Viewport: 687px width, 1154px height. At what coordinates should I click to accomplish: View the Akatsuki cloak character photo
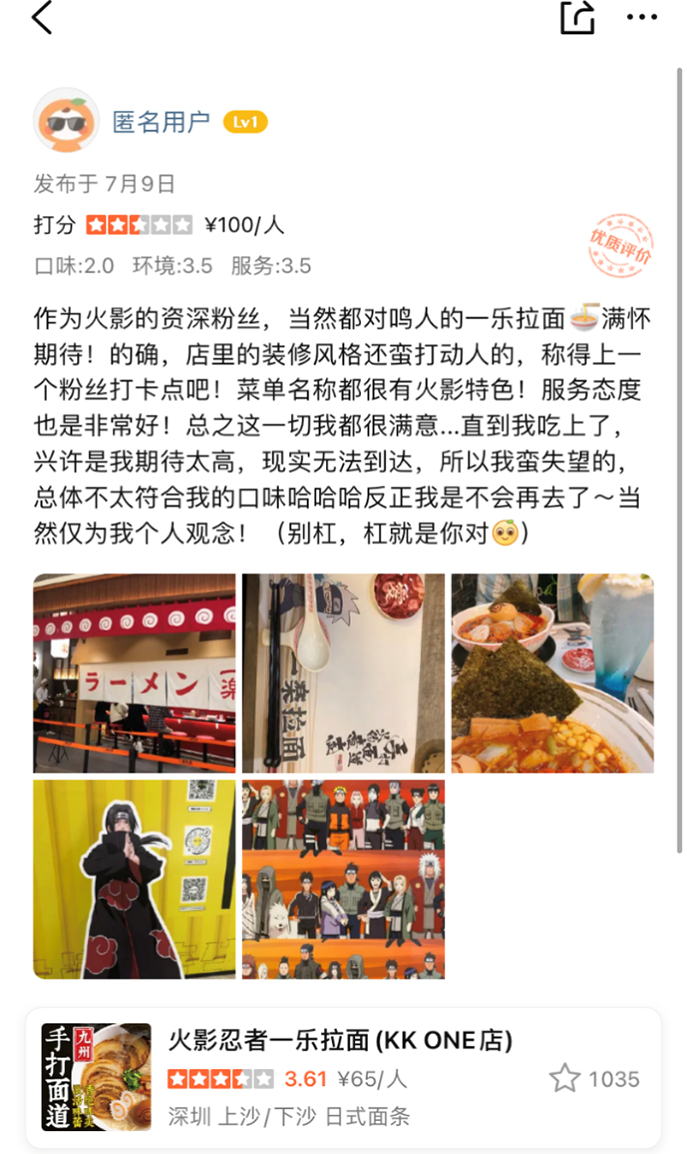134,879
